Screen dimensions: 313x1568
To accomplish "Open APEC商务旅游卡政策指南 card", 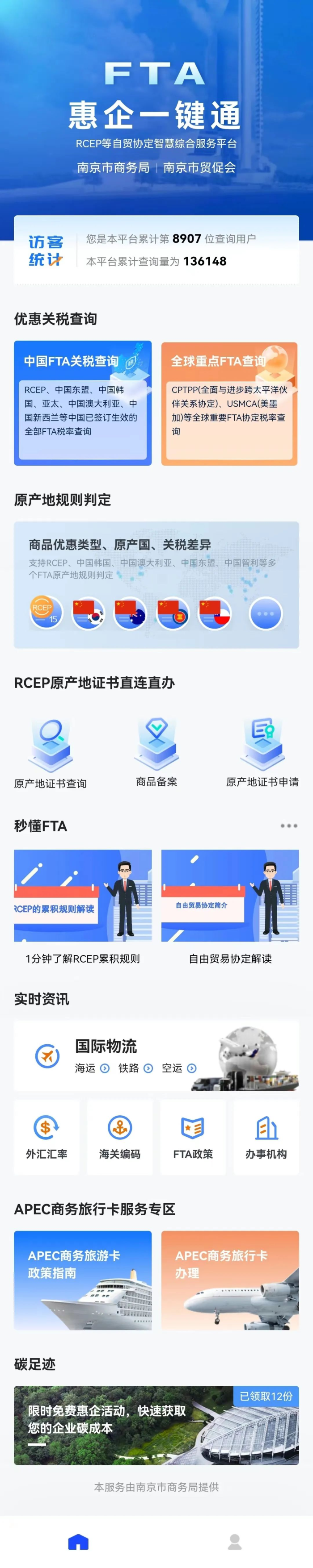I will tap(83, 1280).
